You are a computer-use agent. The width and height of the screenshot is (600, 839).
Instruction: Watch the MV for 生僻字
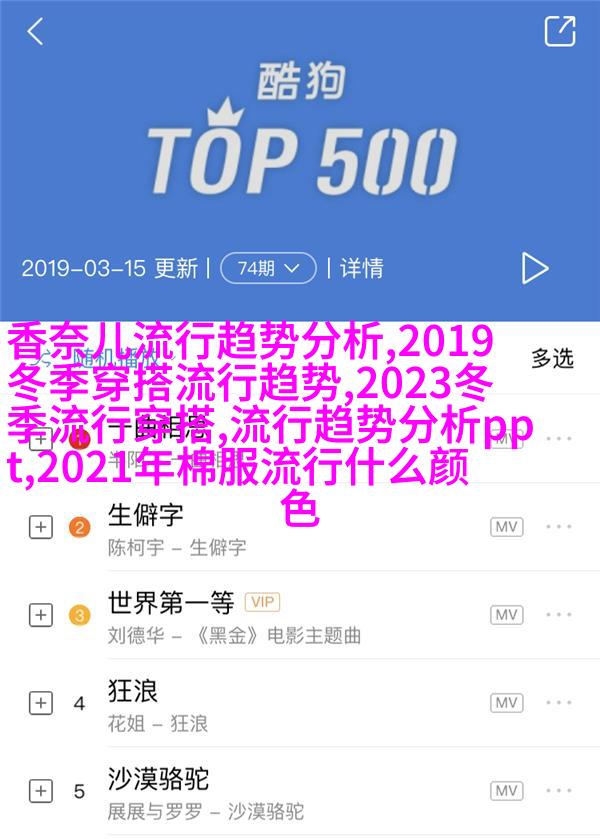[507, 528]
